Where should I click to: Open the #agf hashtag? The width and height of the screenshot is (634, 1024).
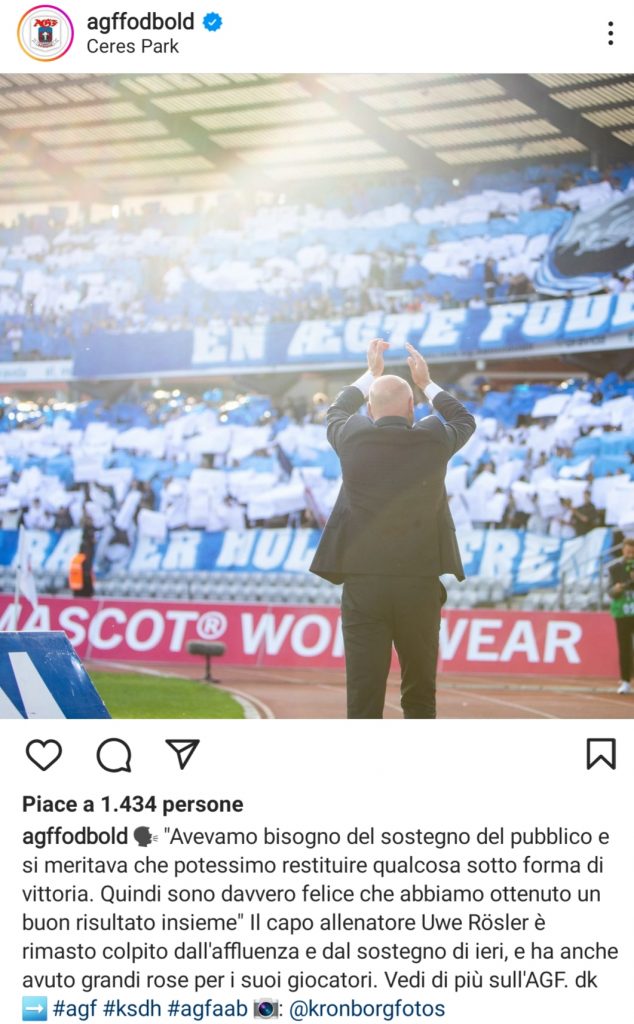pyautogui.click(x=75, y=1009)
